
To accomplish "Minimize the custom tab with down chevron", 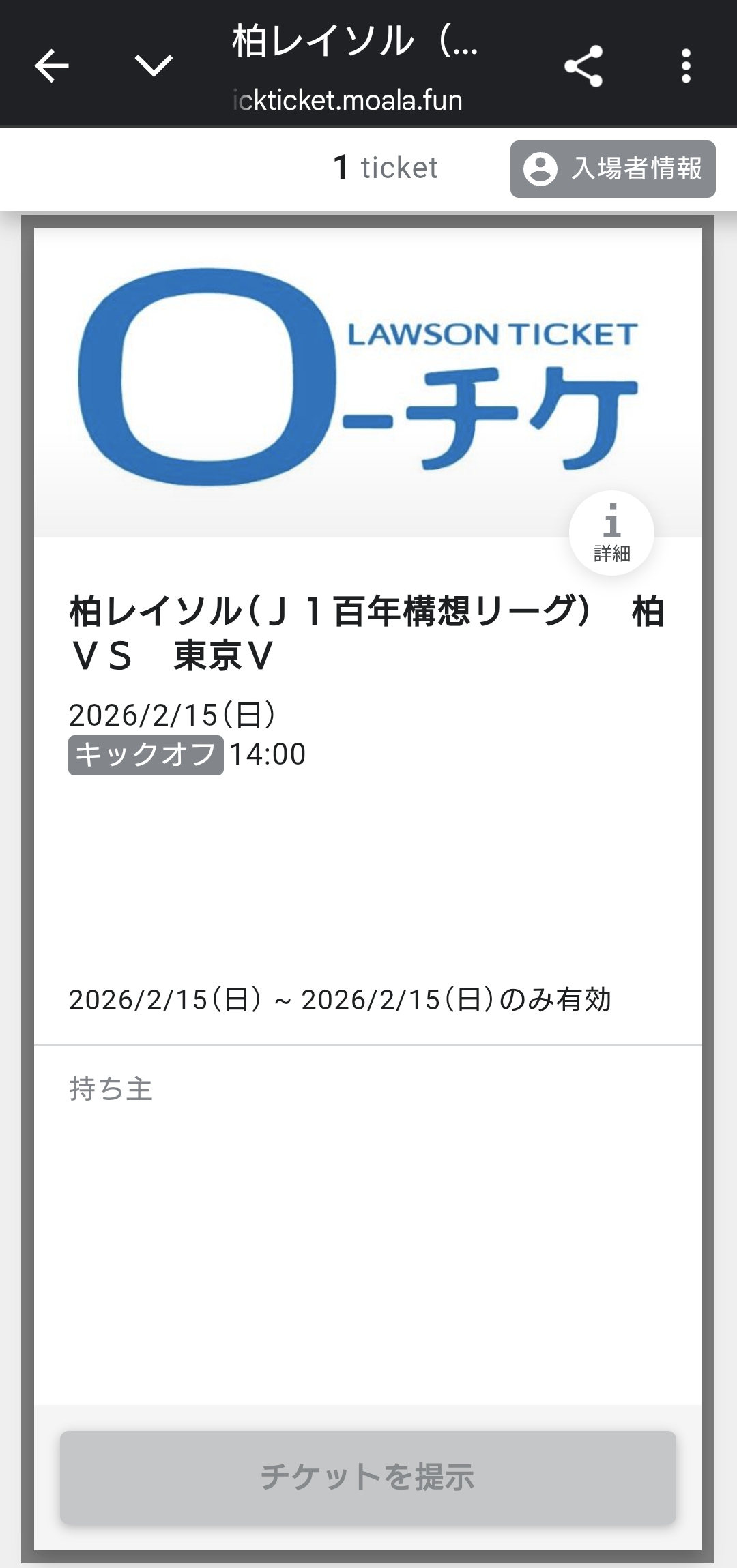I will [x=154, y=66].
